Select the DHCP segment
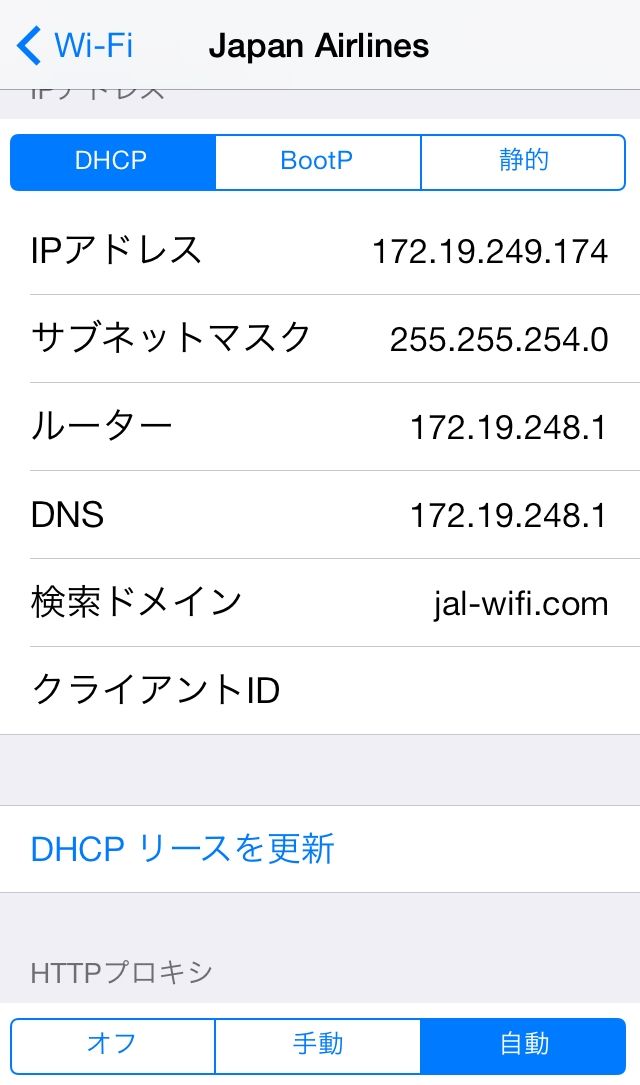The width and height of the screenshot is (640, 1085). (113, 162)
